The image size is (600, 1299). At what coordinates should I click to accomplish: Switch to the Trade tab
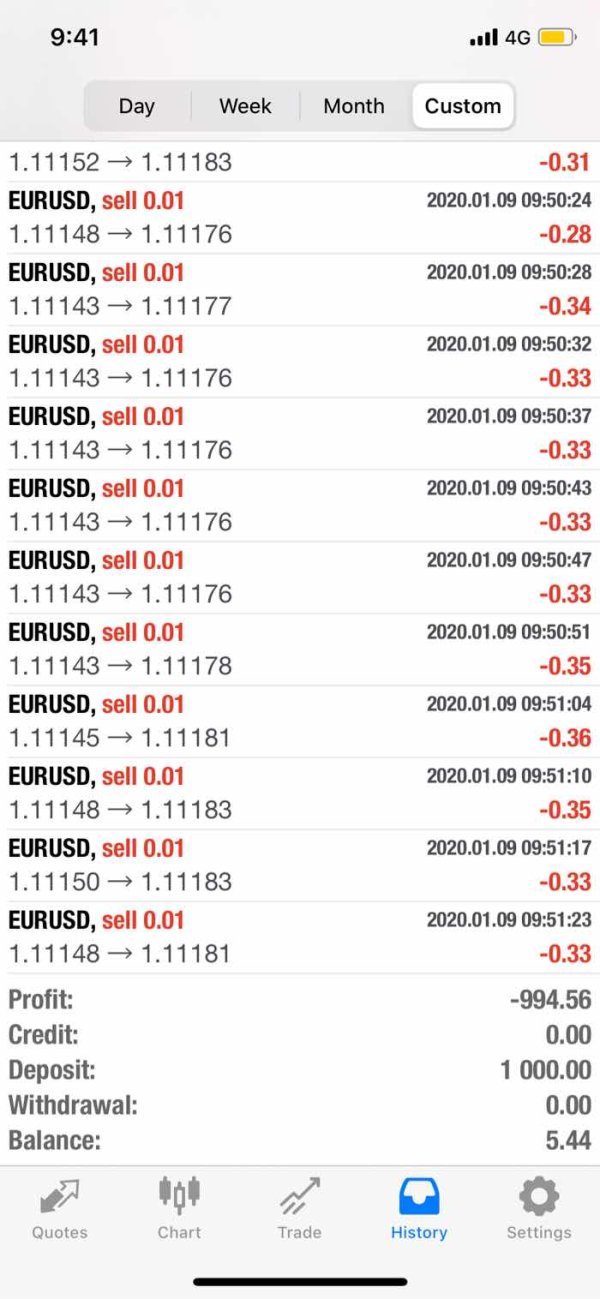299,1208
